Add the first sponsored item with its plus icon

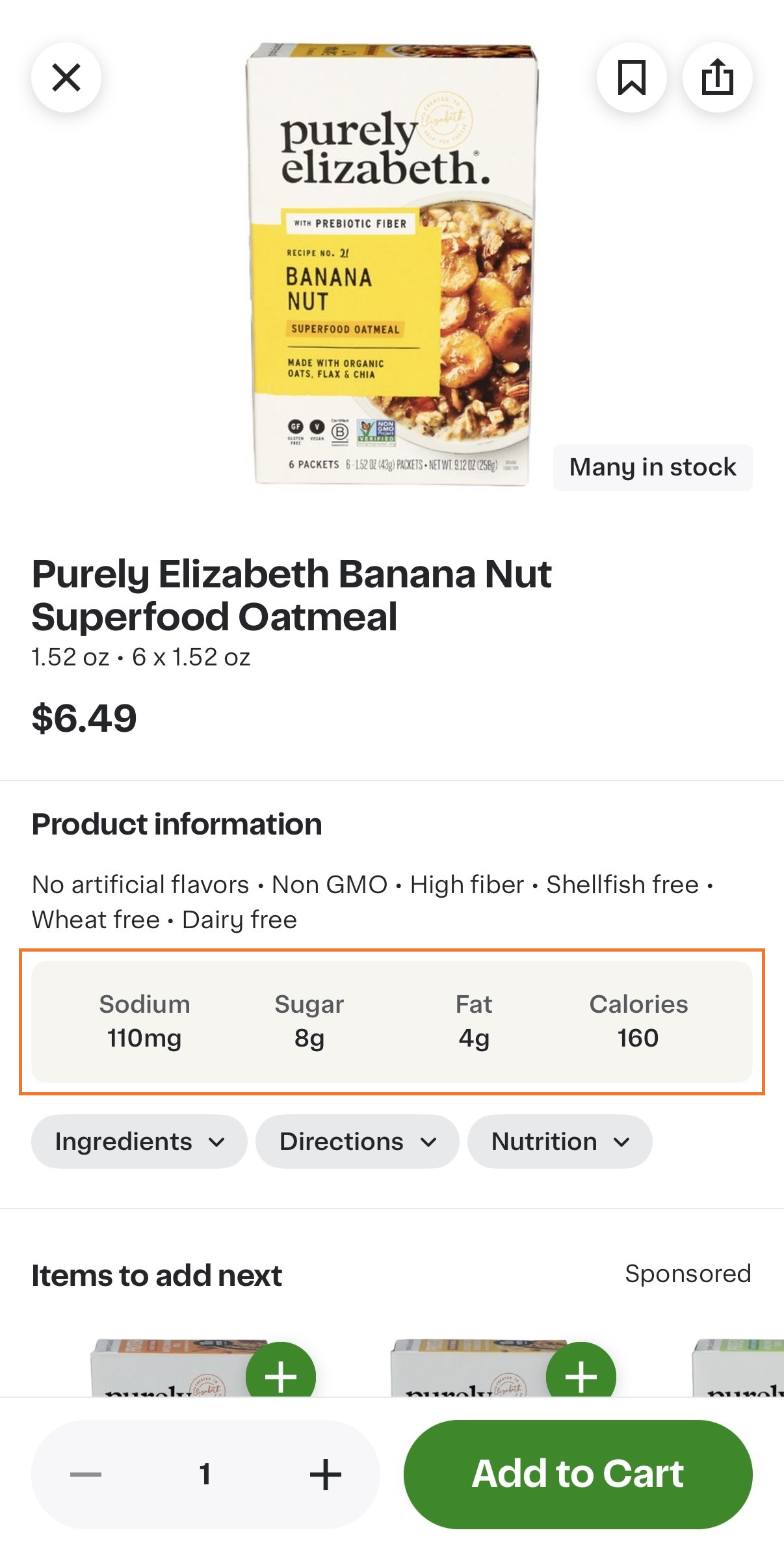282,1376
